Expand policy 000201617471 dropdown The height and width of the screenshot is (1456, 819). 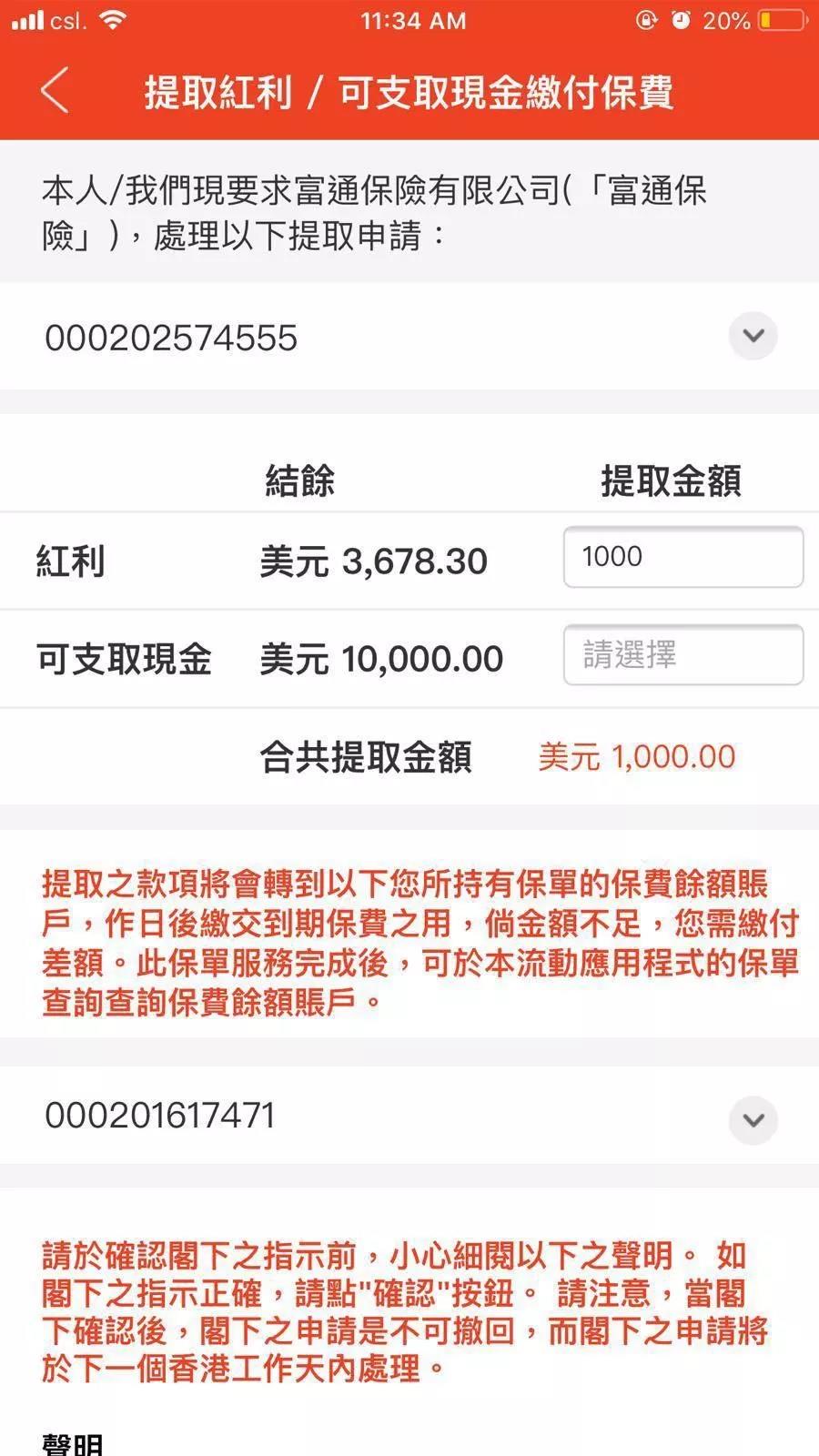click(x=753, y=1119)
